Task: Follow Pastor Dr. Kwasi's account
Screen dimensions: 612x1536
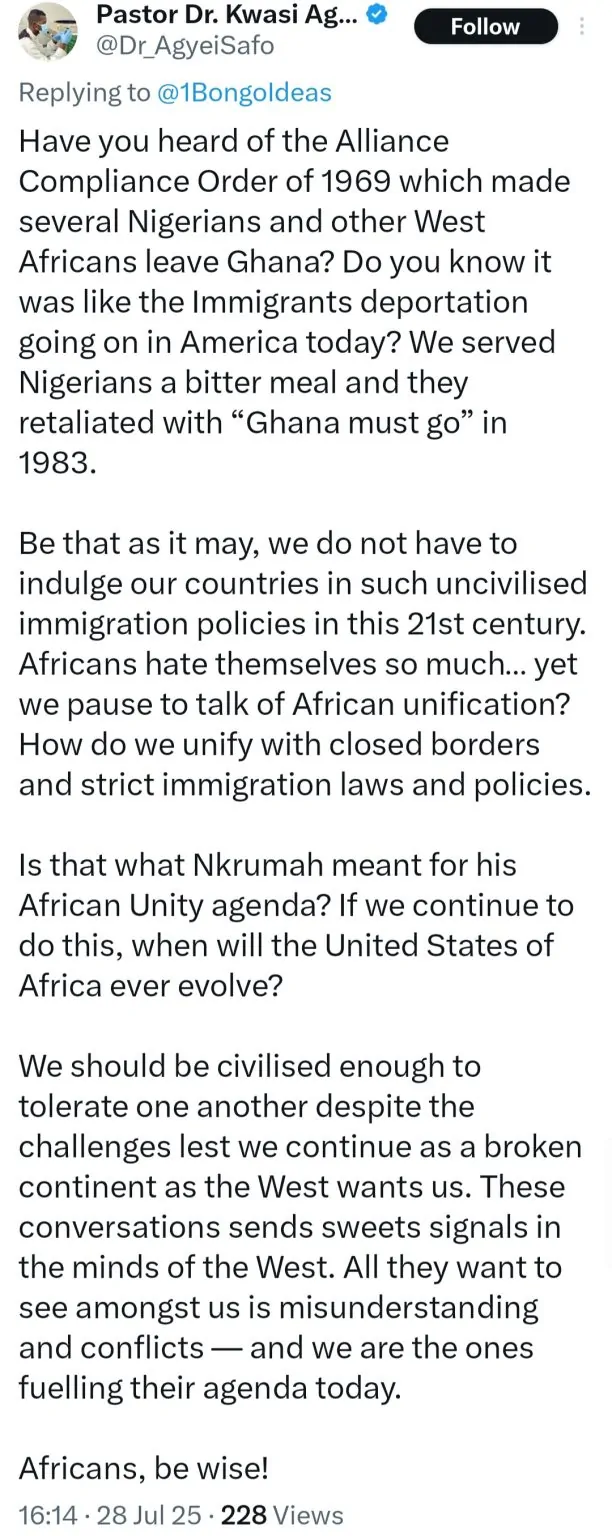Action: (x=485, y=27)
